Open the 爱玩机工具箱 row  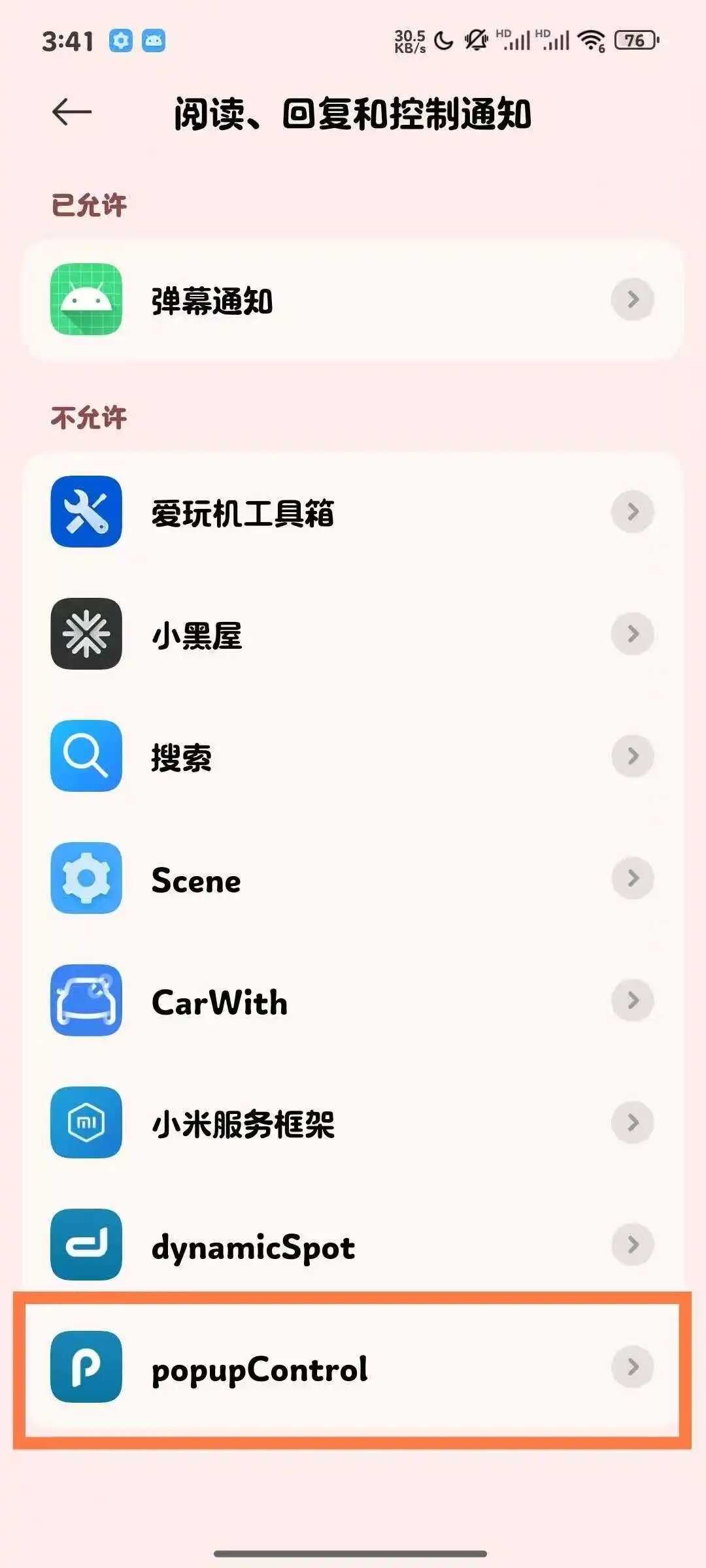353,512
